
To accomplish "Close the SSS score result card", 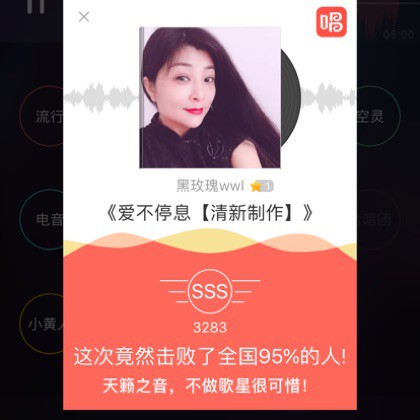I will [x=84, y=17].
